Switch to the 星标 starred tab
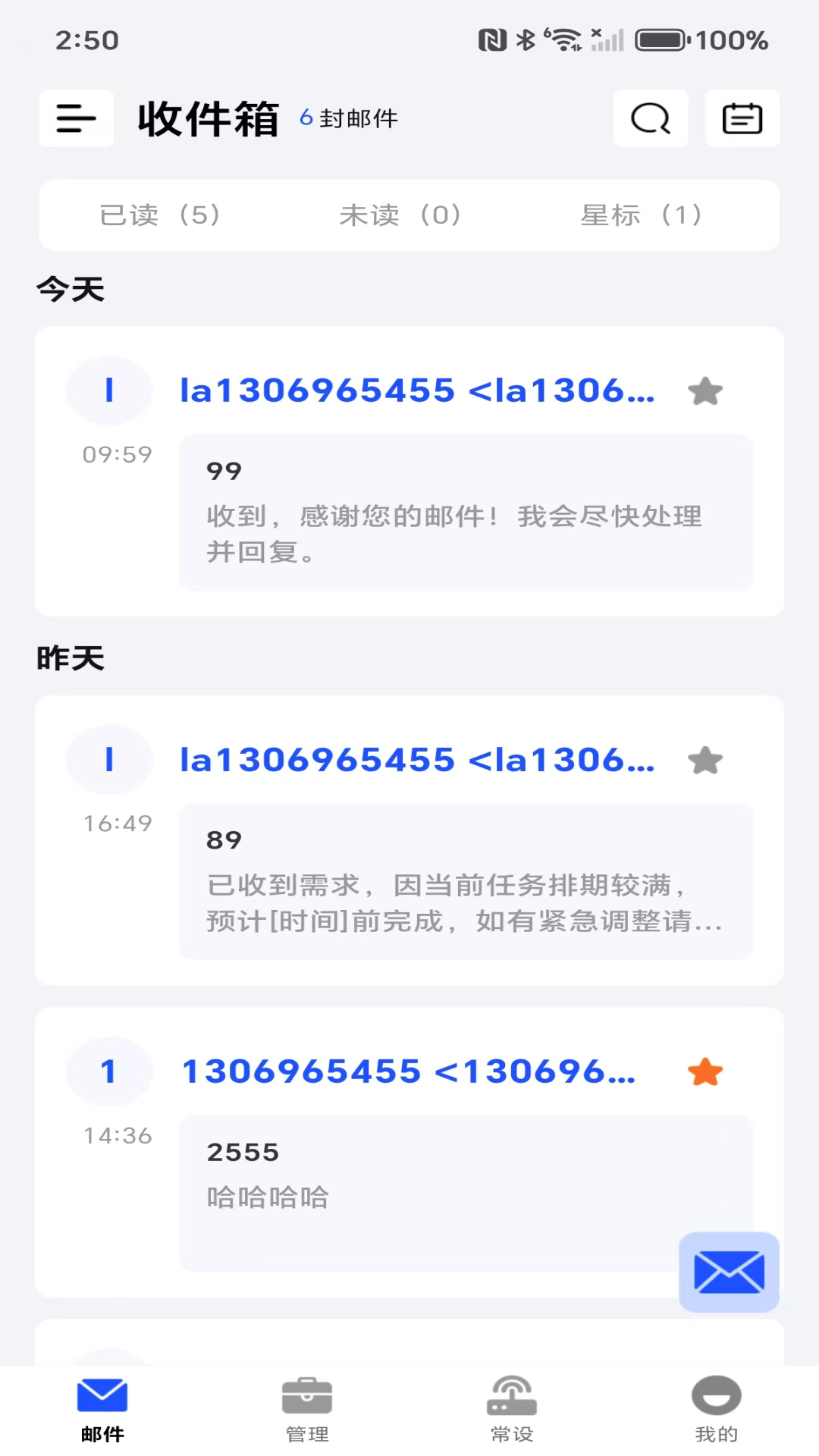Screen dimensions: 819x1456 [644, 215]
